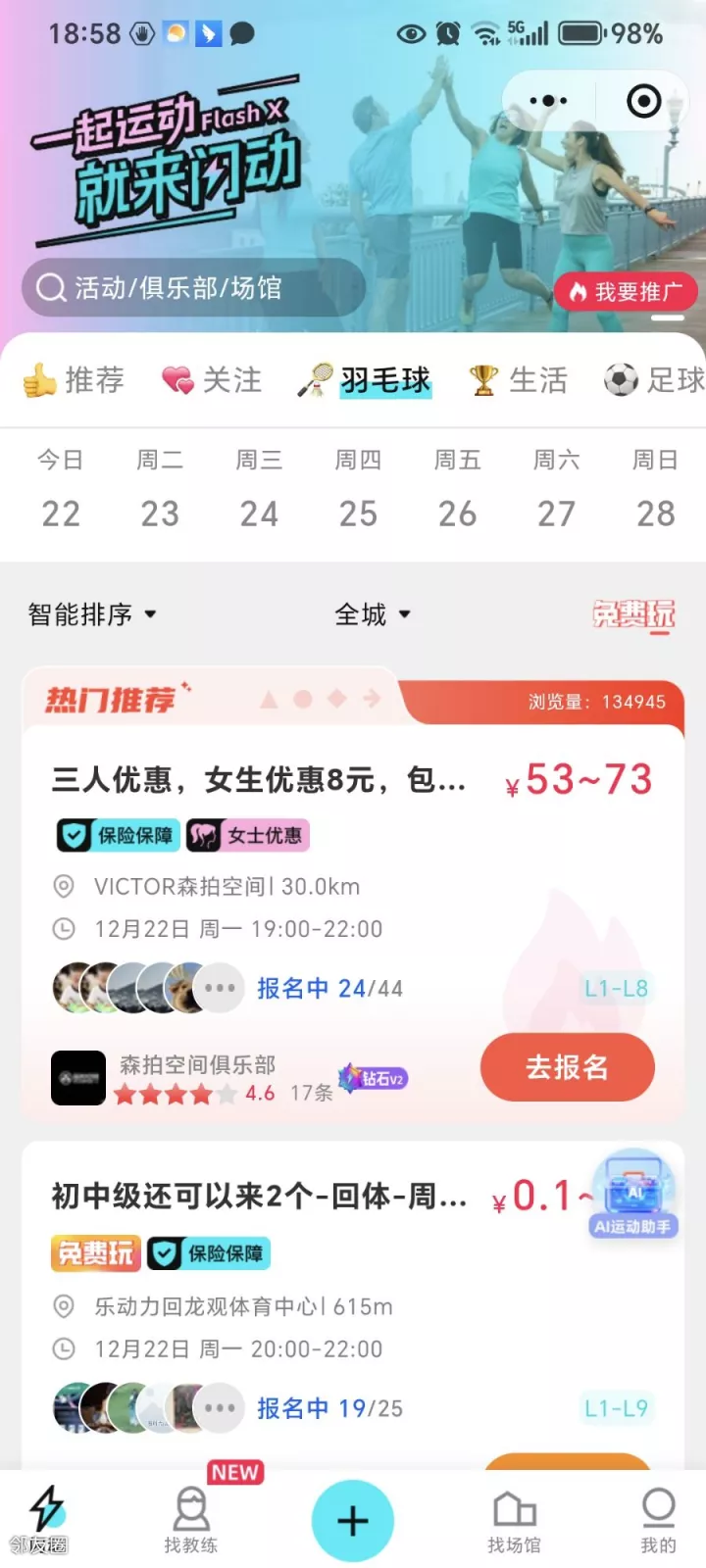The height and width of the screenshot is (1568, 706).
Task: Open the 活动/俱乐部/场馆 search box
Action: [193, 288]
